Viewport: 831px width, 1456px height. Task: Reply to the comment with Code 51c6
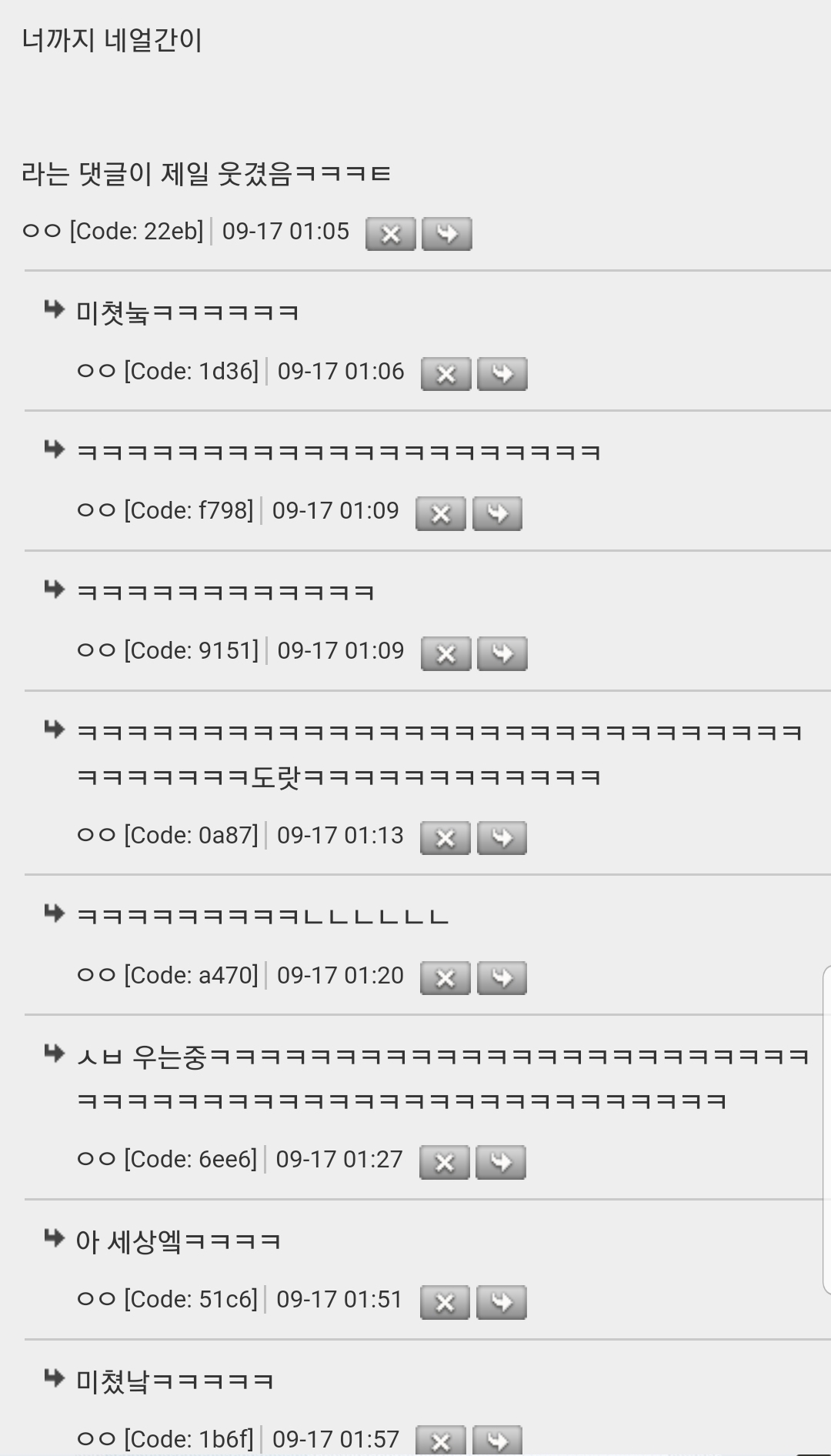click(502, 1302)
